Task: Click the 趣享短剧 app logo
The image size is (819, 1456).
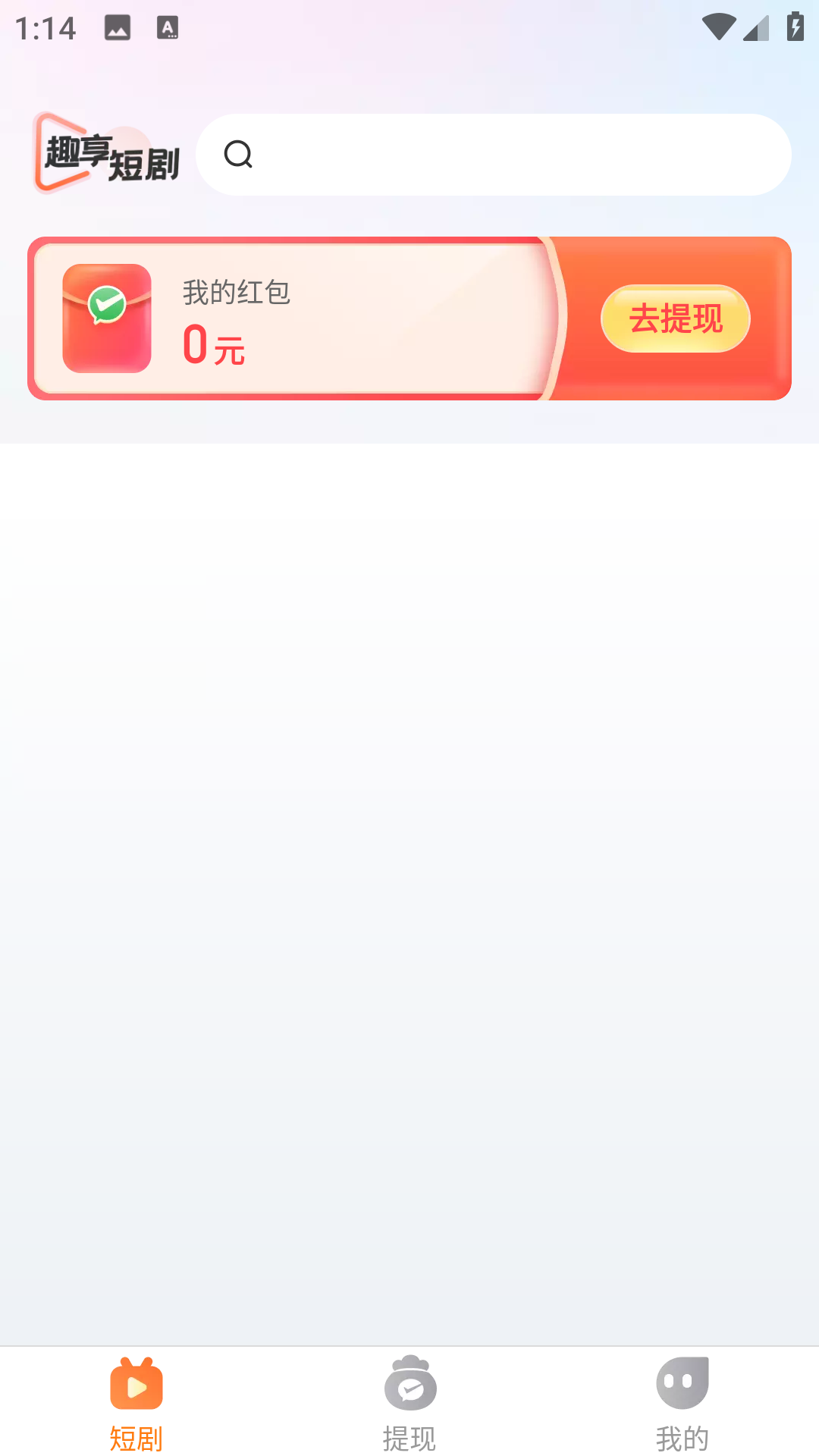Action: [106, 155]
